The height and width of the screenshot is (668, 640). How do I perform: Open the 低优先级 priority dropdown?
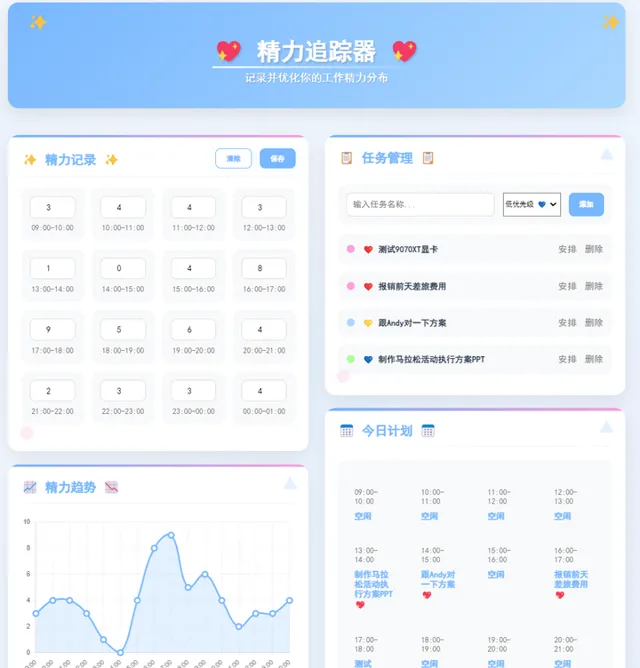coord(531,204)
